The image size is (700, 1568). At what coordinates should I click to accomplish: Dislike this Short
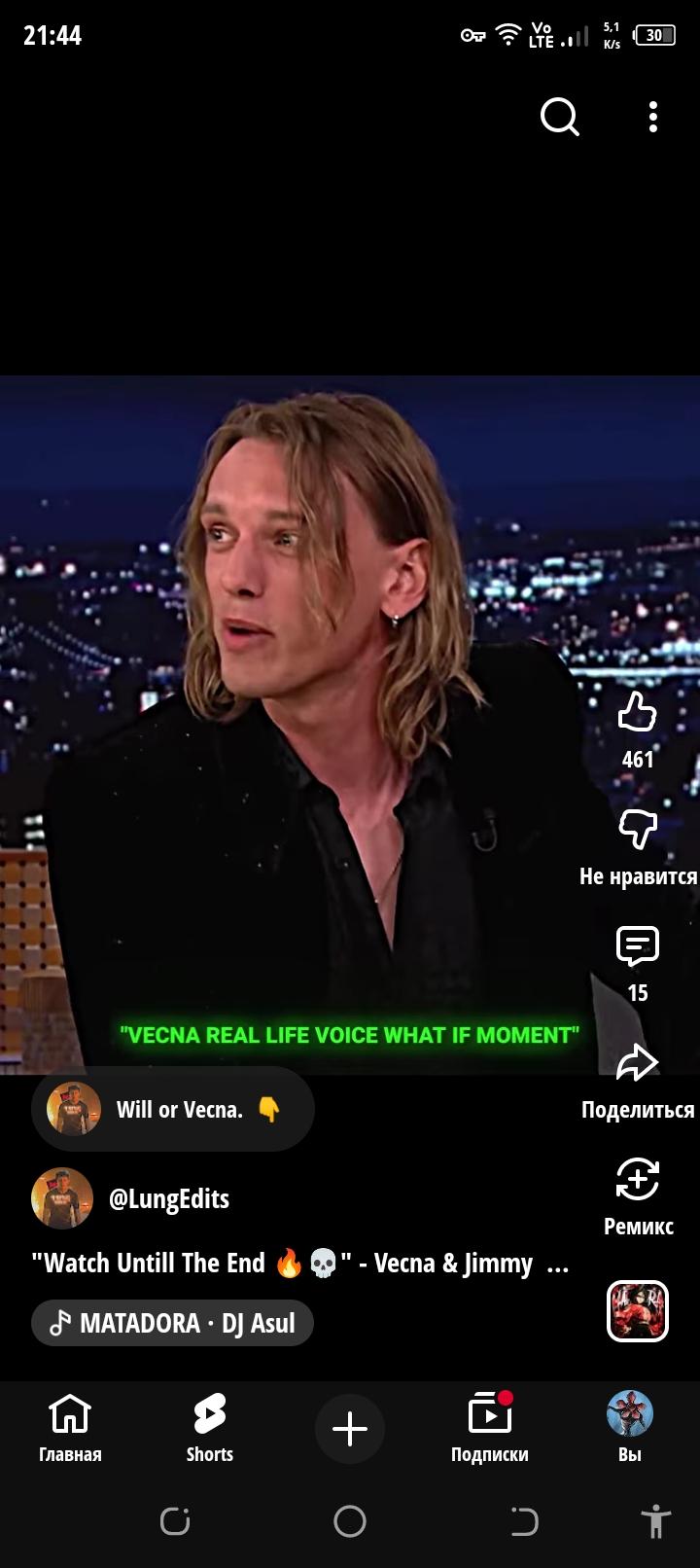pos(638,830)
